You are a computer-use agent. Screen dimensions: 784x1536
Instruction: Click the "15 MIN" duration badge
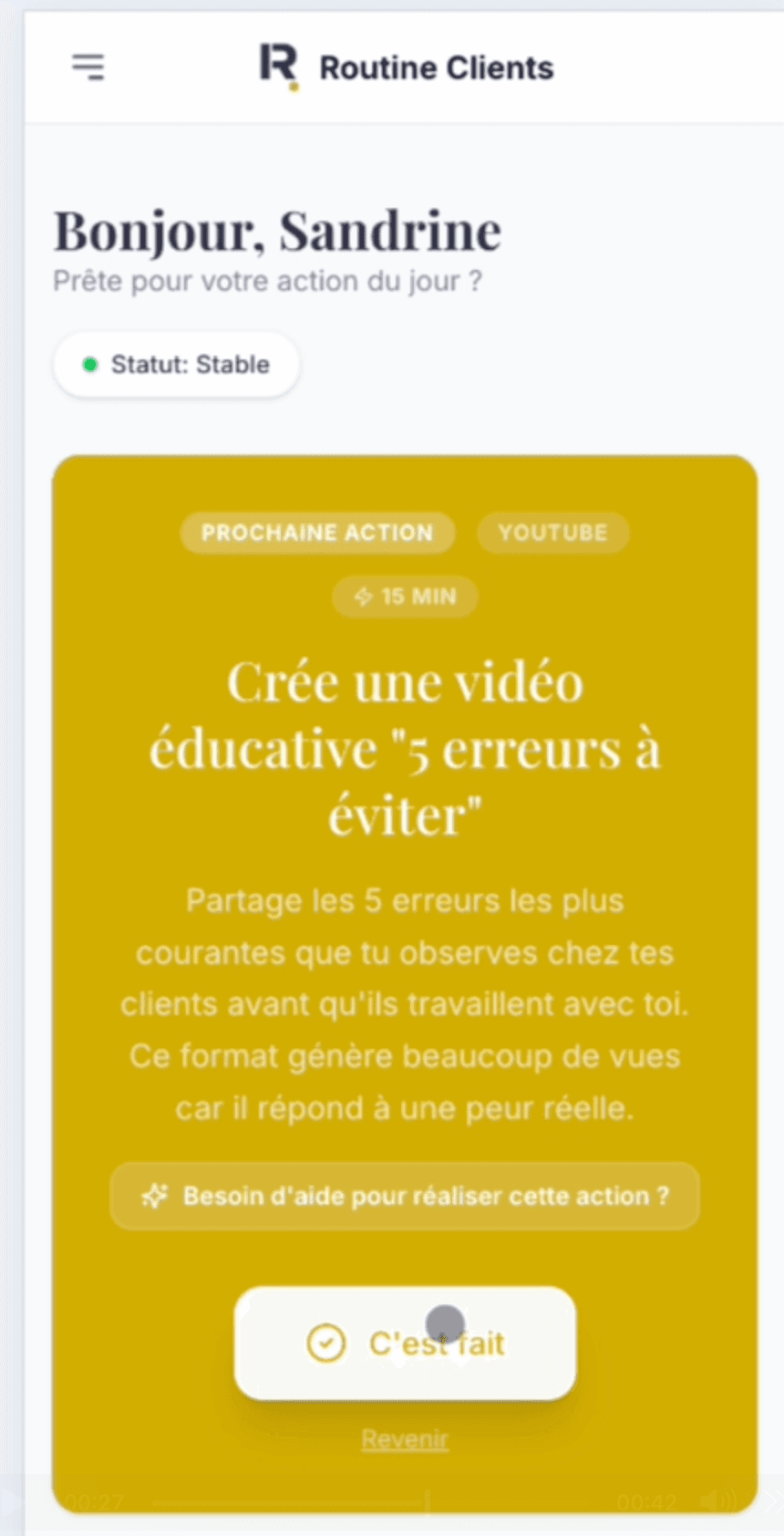pyautogui.click(x=404, y=597)
